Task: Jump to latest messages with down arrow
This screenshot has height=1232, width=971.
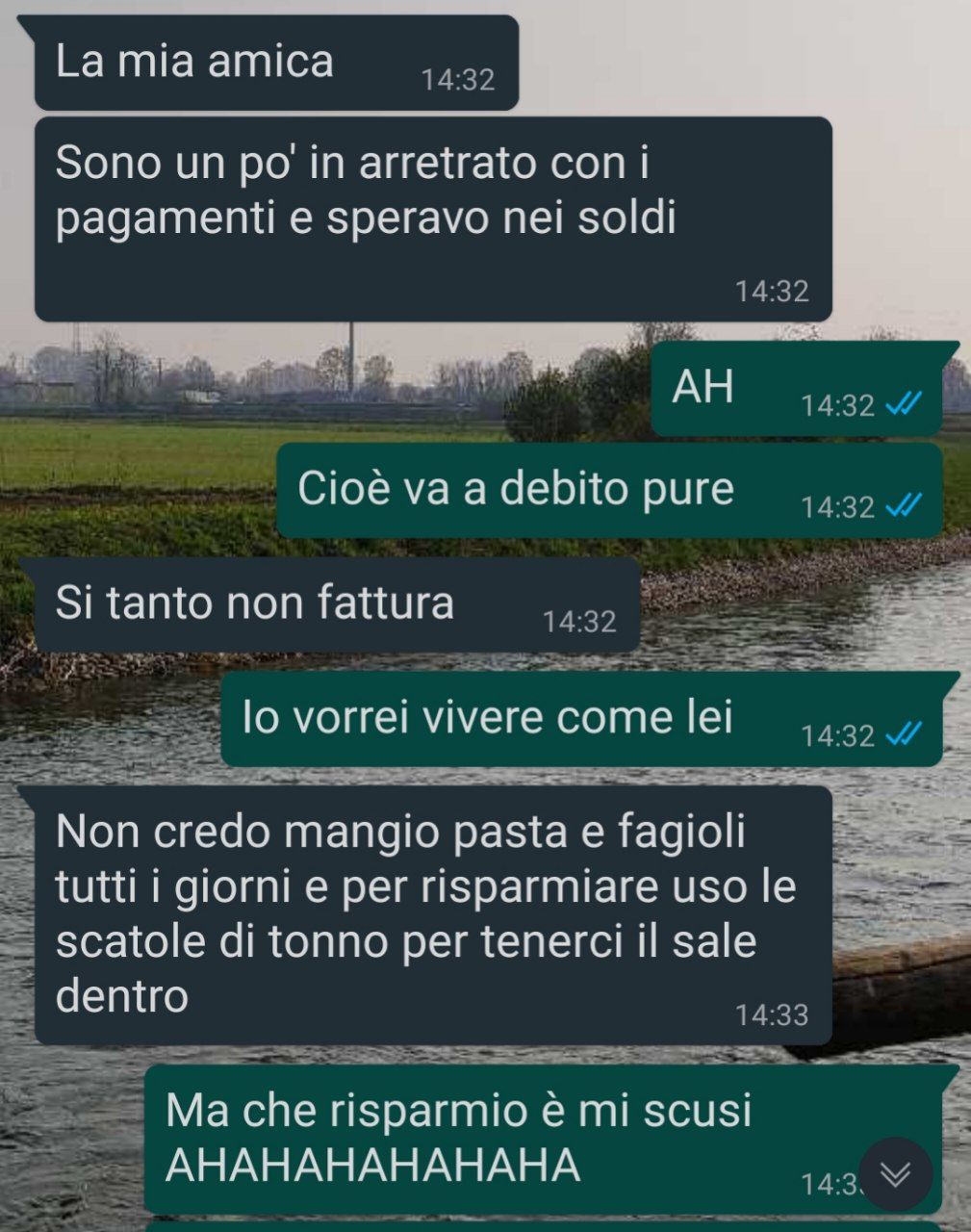Action: pyautogui.click(x=895, y=1174)
